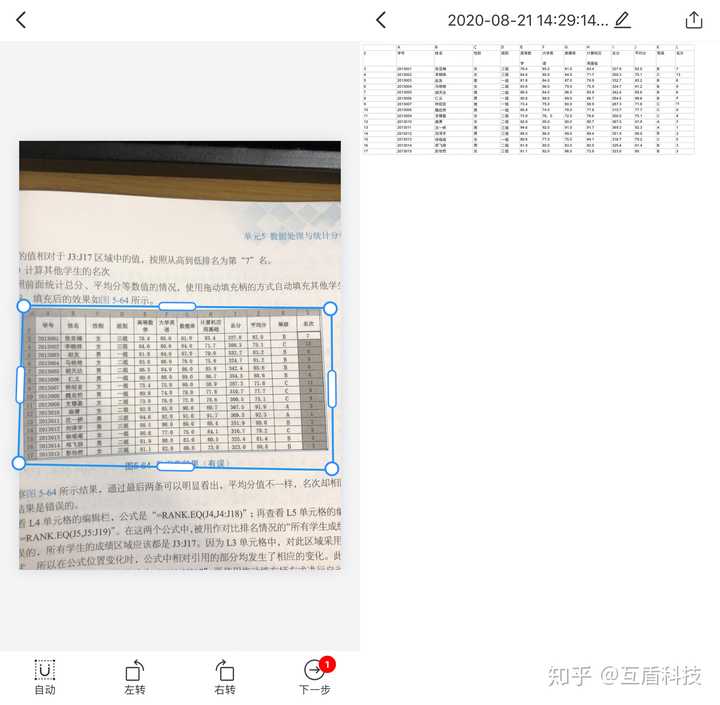This screenshot has width=720, height=705.
Task: Rotate the image with 右转
Action: pos(225,677)
